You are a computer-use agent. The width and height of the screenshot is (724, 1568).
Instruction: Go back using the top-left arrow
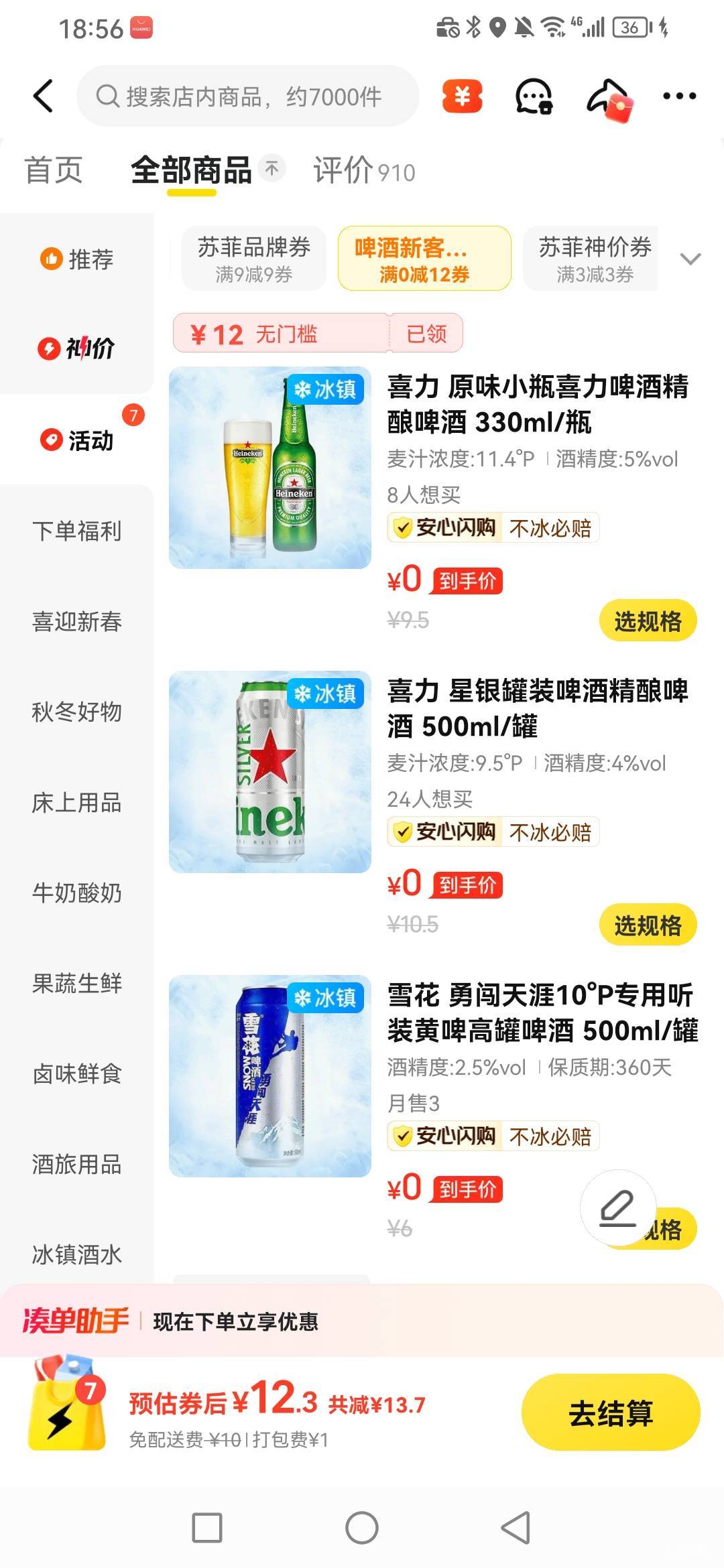[43, 96]
